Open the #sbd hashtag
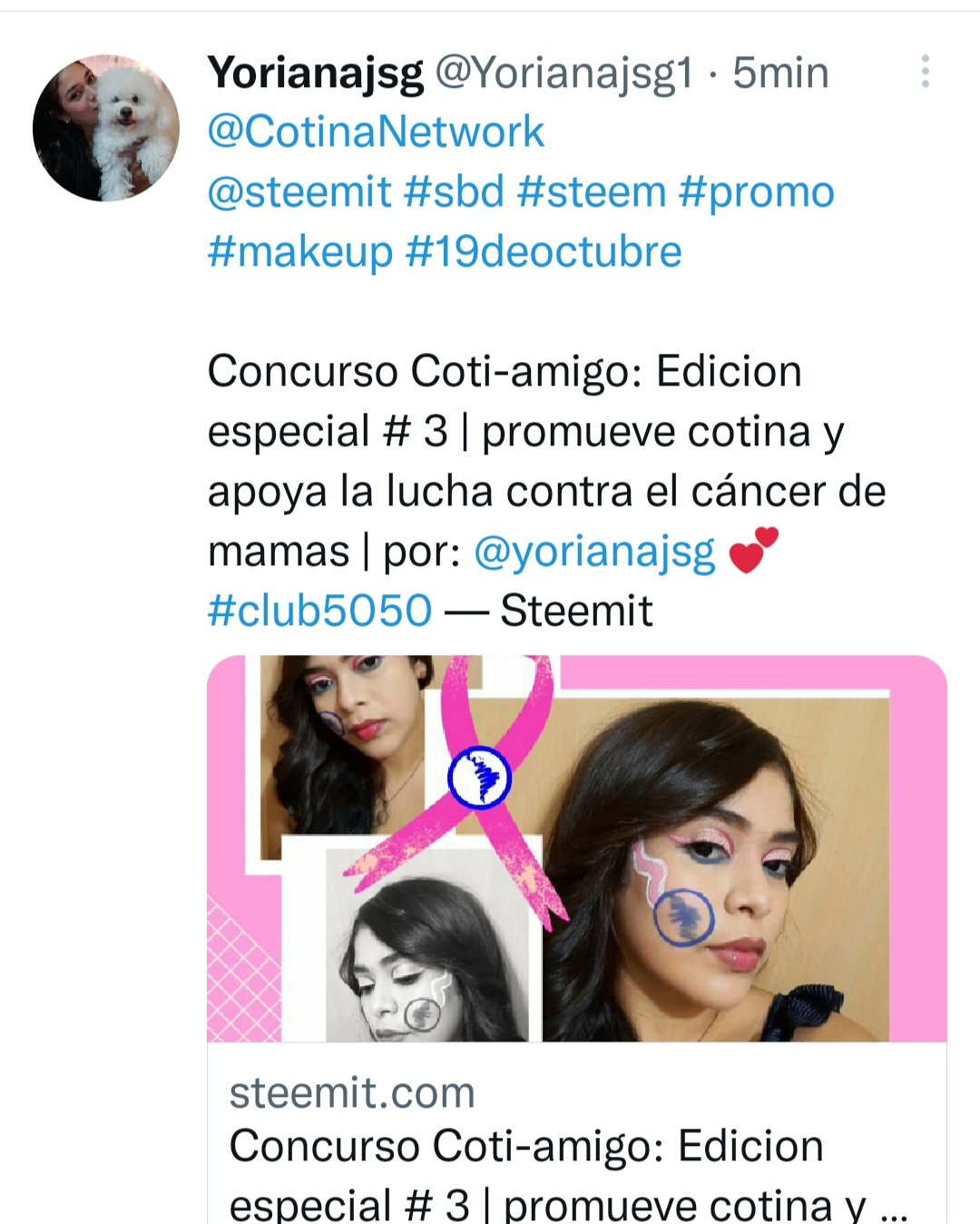This screenshot has width=980, height=1224. (454, 192)
